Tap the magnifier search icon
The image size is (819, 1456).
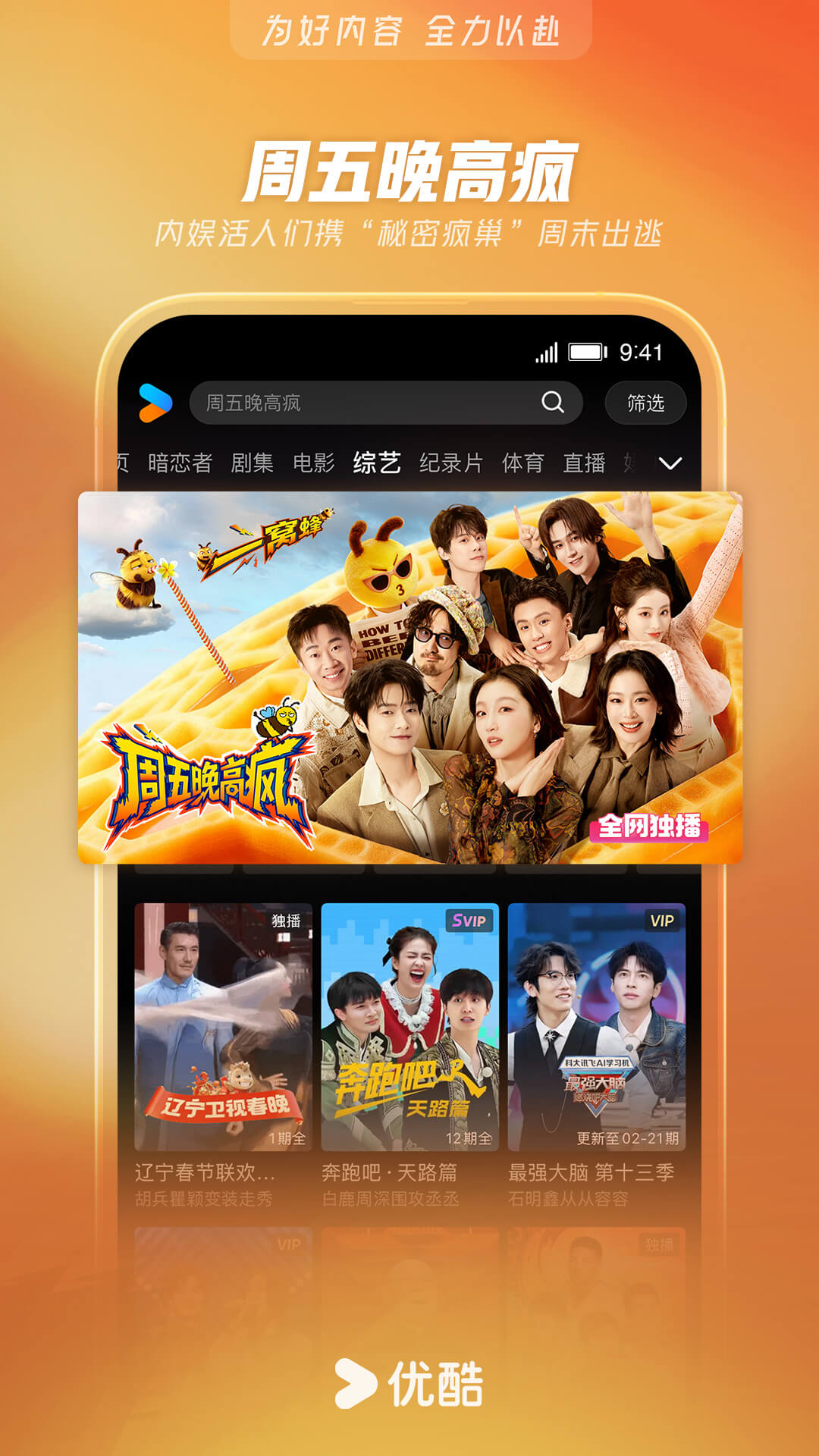(x=553, y=403)
